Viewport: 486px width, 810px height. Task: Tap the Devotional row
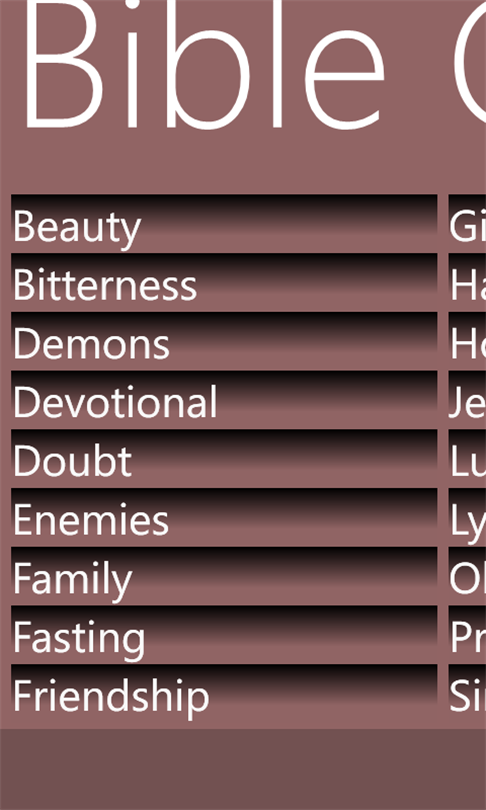(x=224, y=400)
